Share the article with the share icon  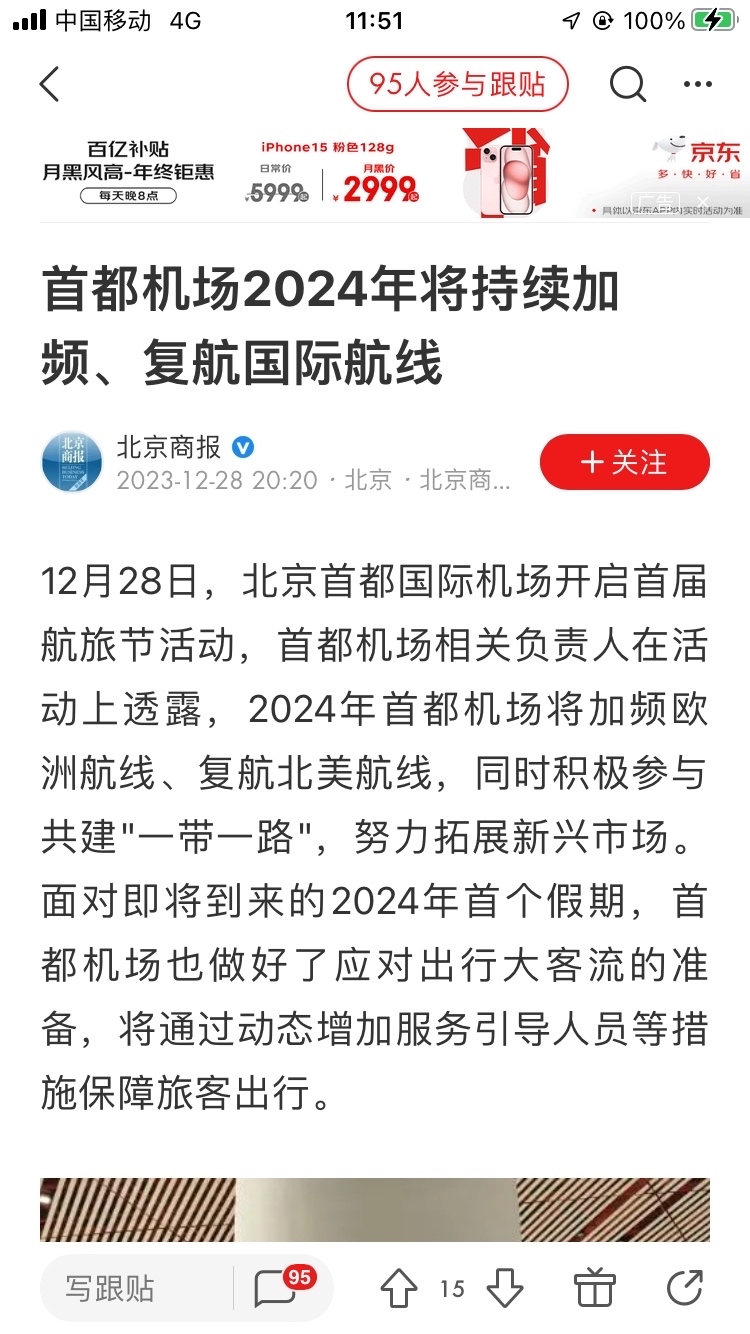click(x=685, y=1288)
